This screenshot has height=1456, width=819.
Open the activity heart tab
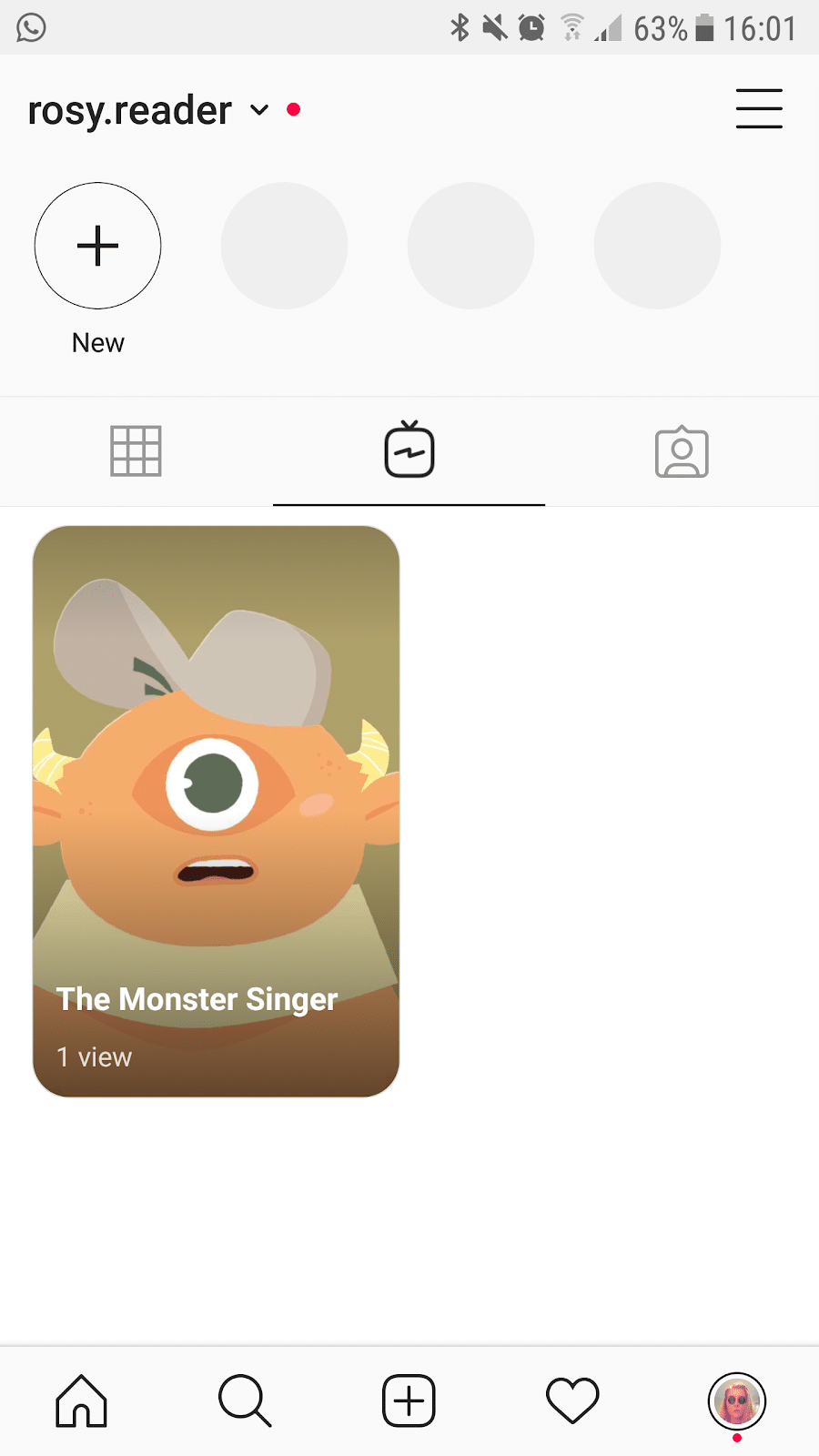[572, 1400]
